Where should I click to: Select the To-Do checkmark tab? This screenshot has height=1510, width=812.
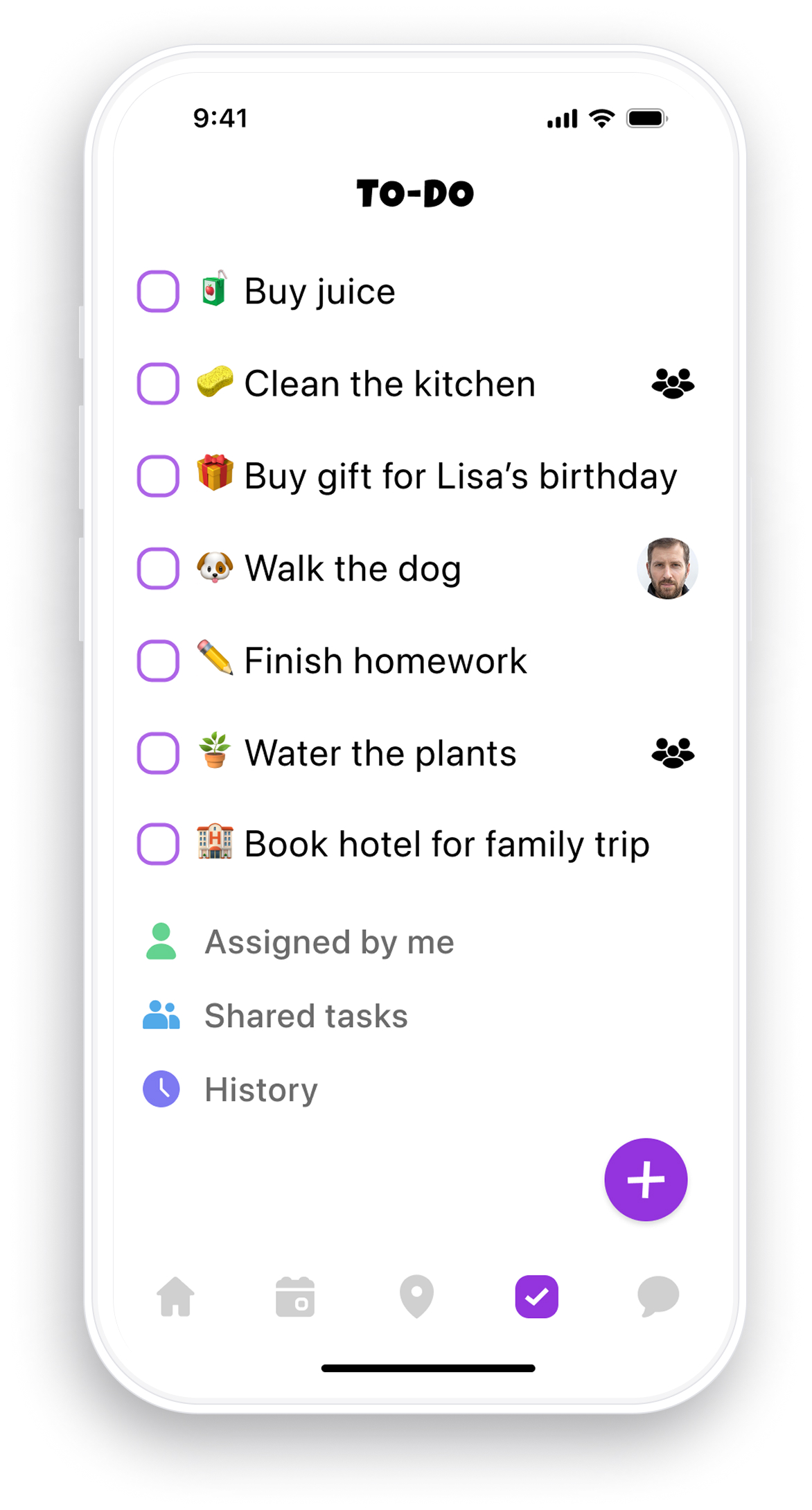coord(537,1296)
